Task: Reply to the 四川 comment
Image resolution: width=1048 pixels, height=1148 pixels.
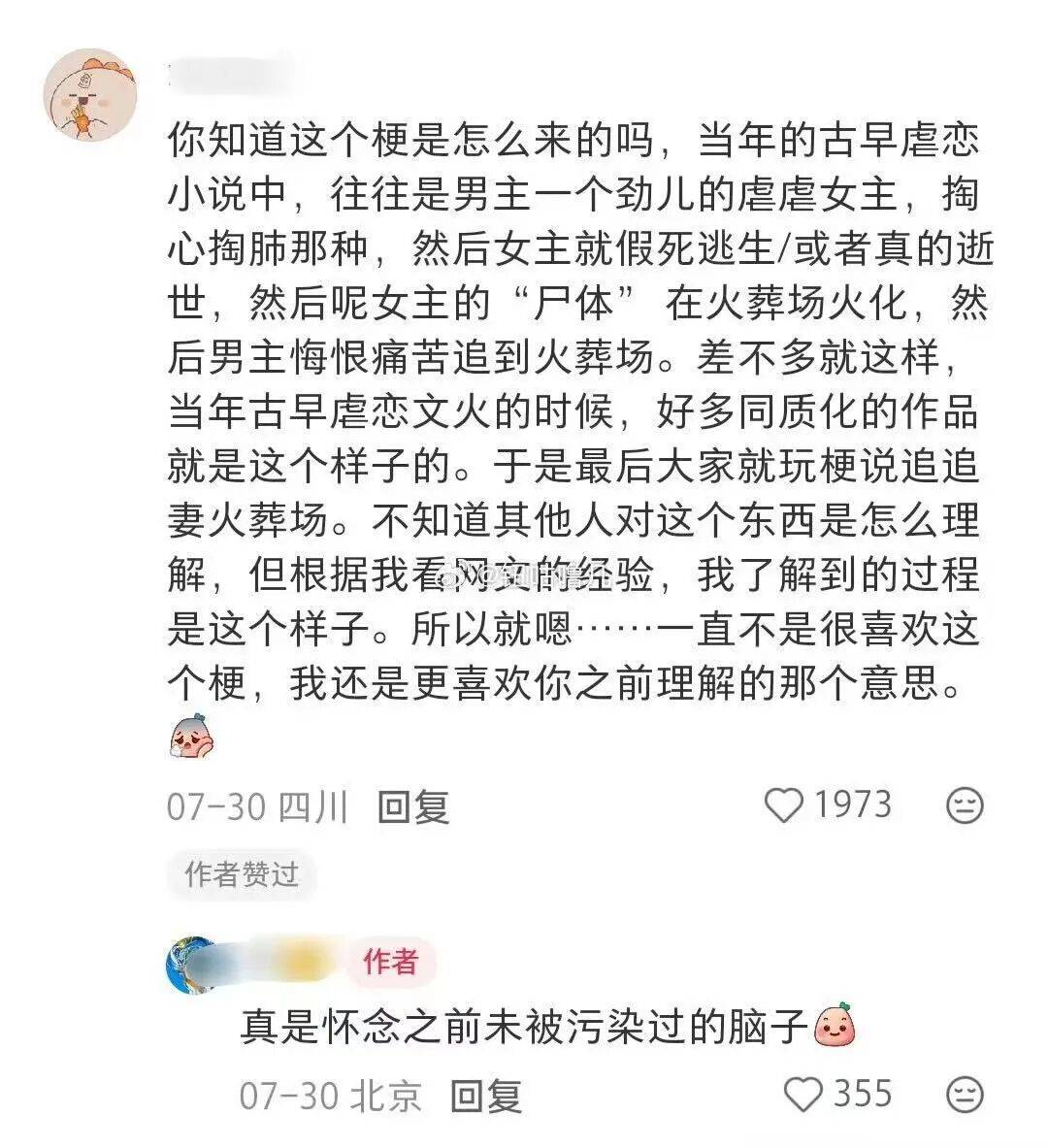Action: click(x=413, y=806)
